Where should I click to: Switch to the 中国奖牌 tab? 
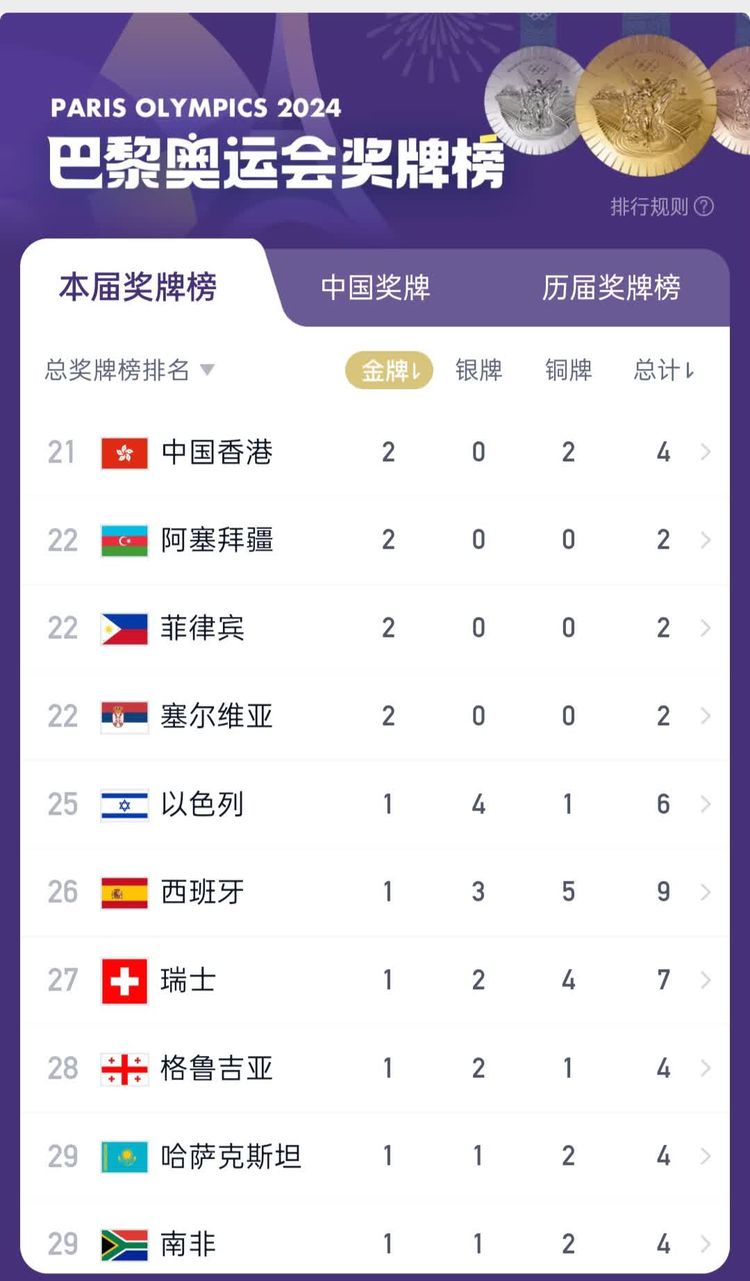point(375,288)
